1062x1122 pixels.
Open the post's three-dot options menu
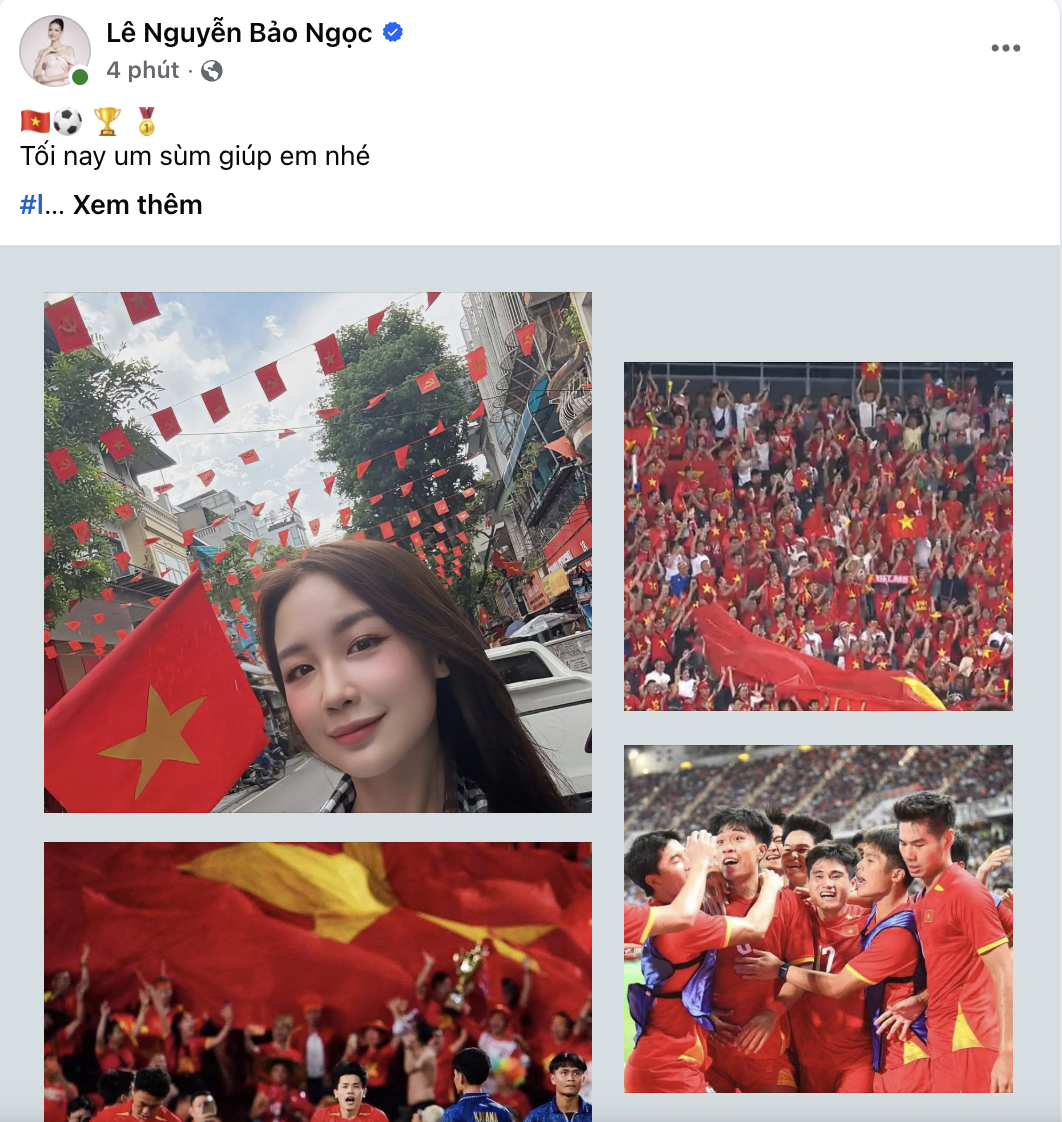click(x=1005, y=48)
